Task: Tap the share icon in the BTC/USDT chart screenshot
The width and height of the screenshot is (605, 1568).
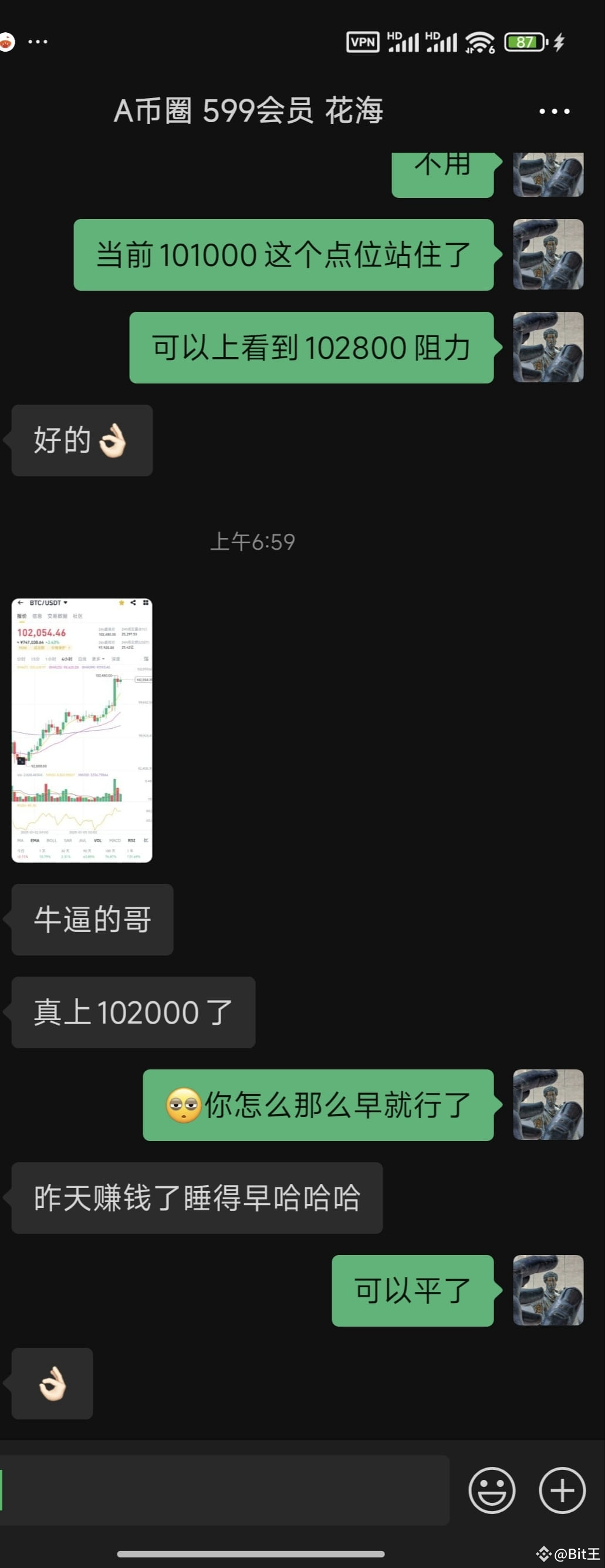Action: pos(133,603)
